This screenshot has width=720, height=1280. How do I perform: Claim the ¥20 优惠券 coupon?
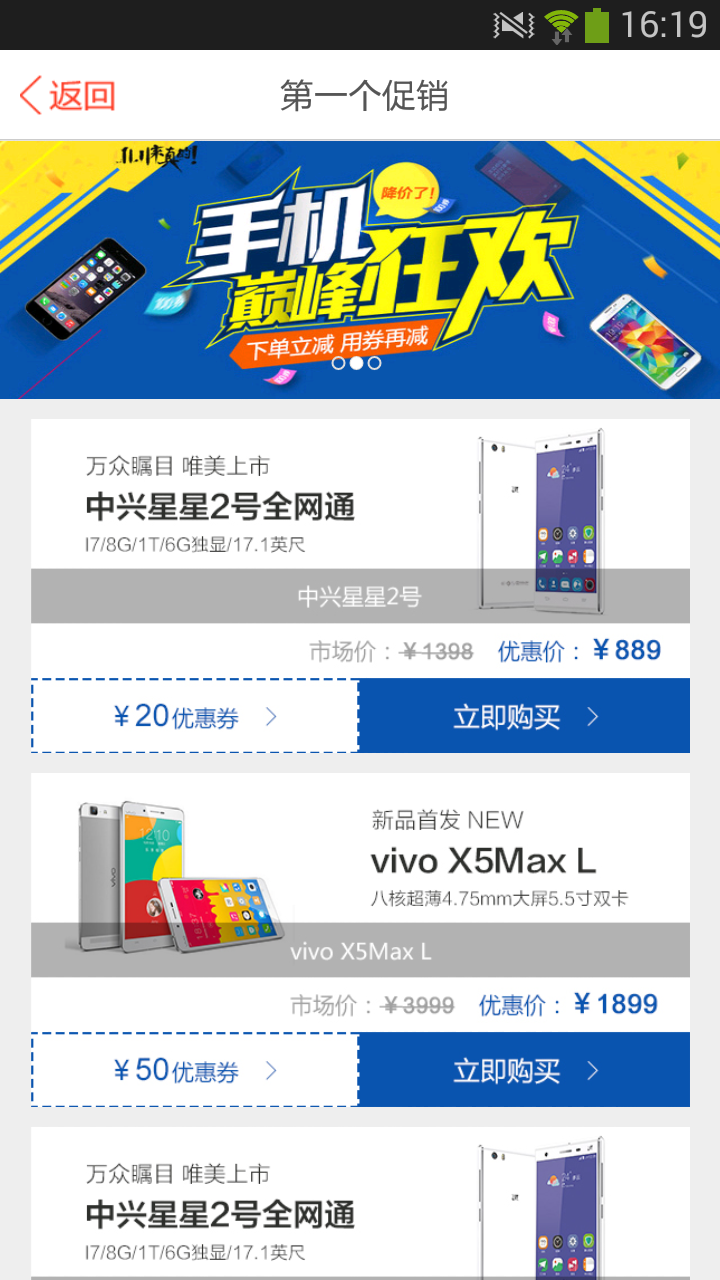(195, 716)
